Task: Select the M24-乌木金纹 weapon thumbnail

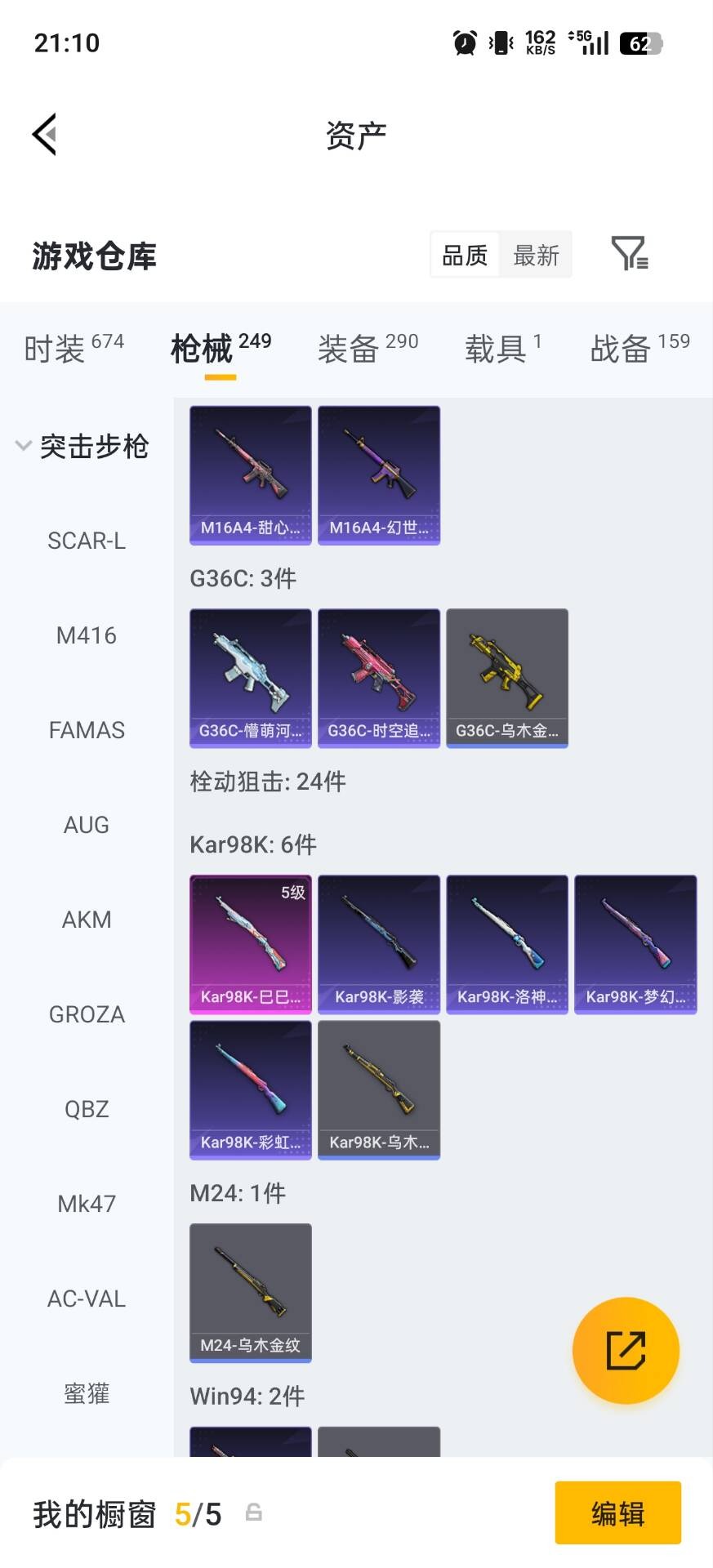Action: coord(250,1290)
